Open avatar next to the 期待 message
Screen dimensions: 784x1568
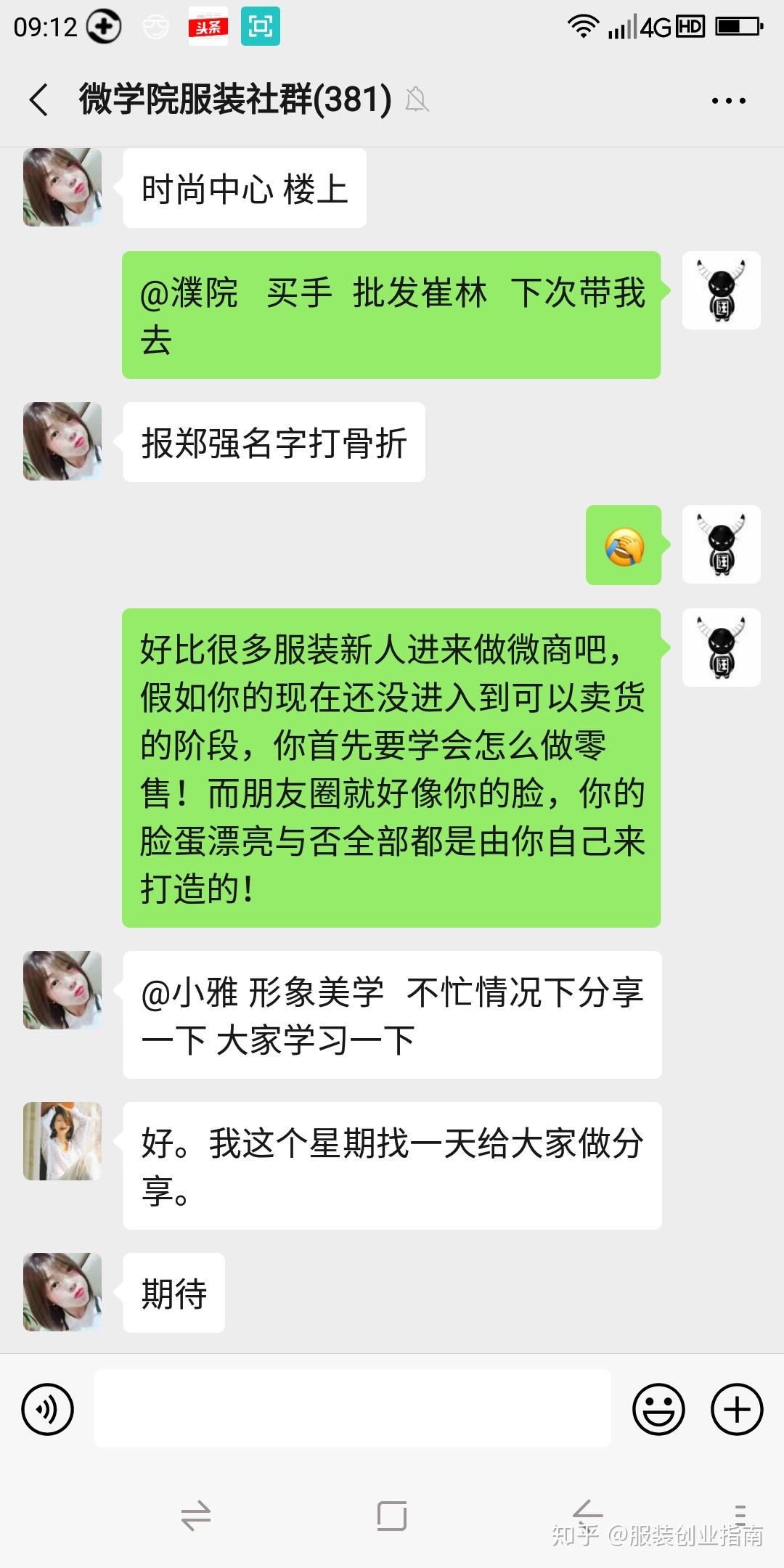(x=62, y=1292)
